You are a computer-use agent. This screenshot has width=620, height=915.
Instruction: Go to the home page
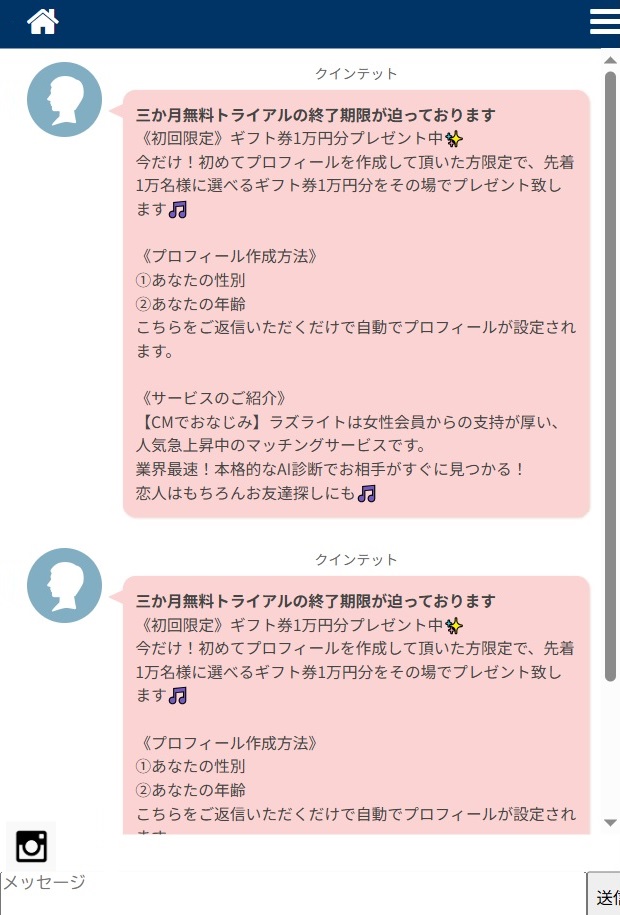click(x=42, y=22)
